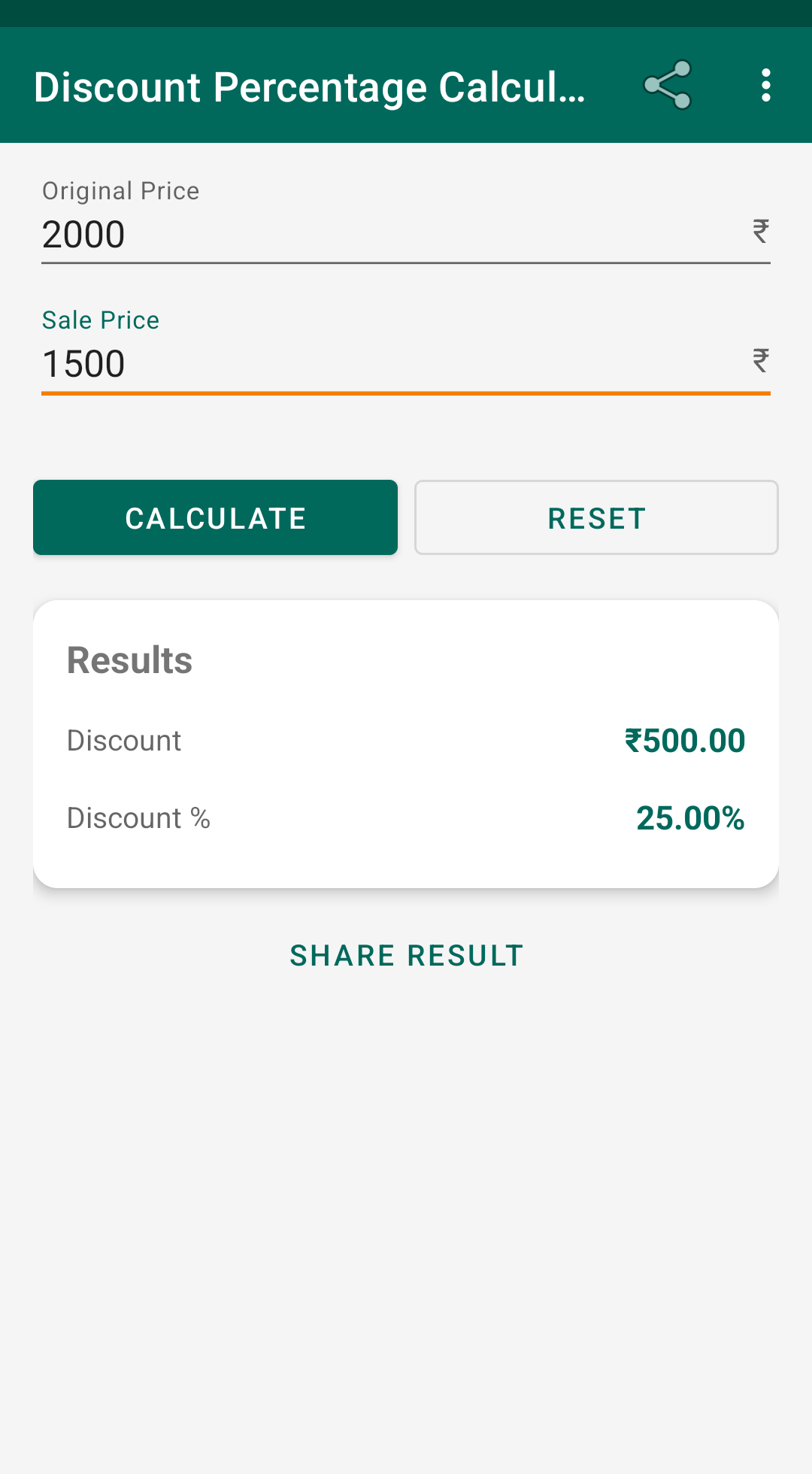Tap the status bar at the top
Viewport: 812px width, 1474px height.
406,11
